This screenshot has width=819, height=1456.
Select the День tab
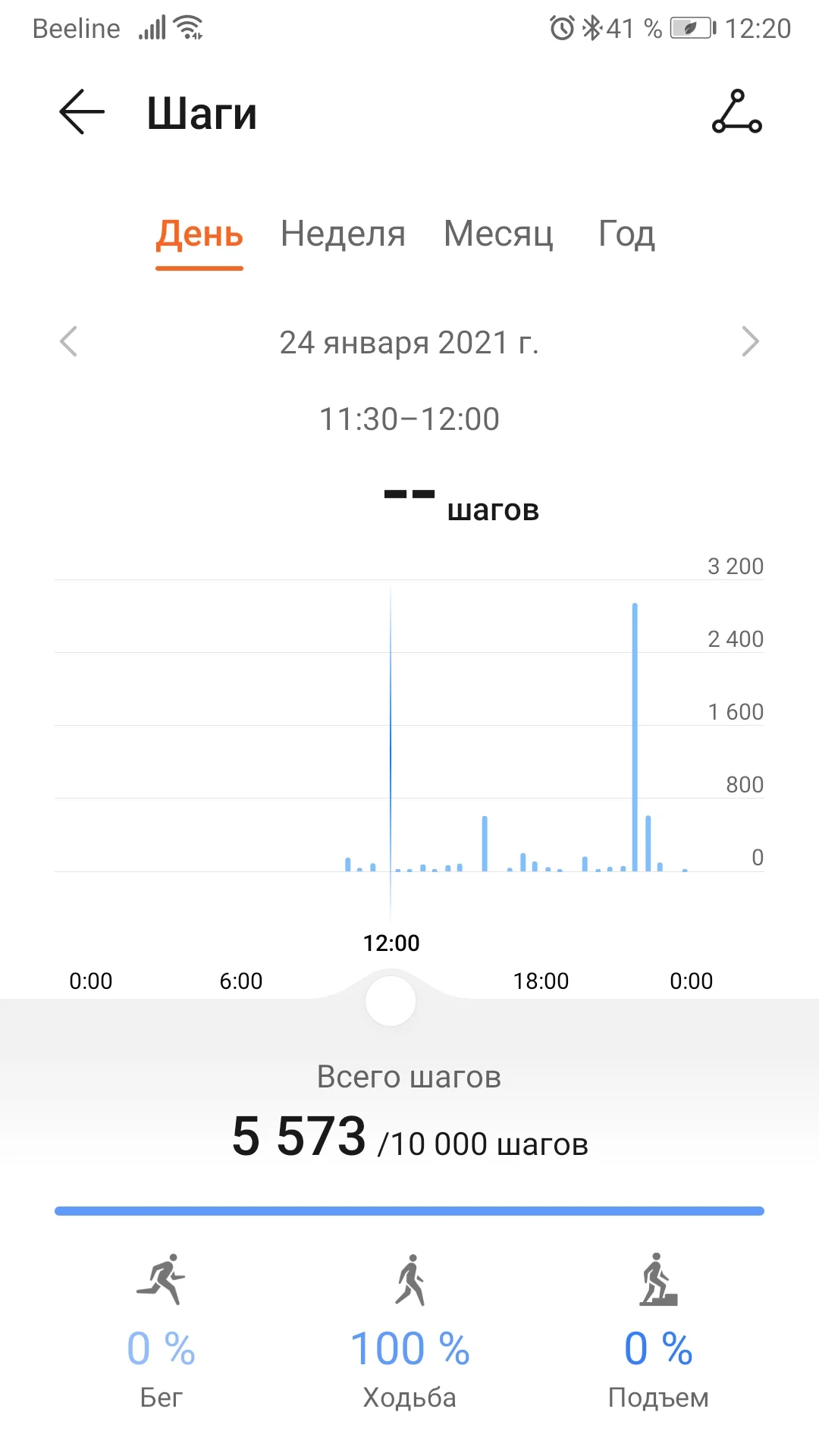[x=199, y=234]
